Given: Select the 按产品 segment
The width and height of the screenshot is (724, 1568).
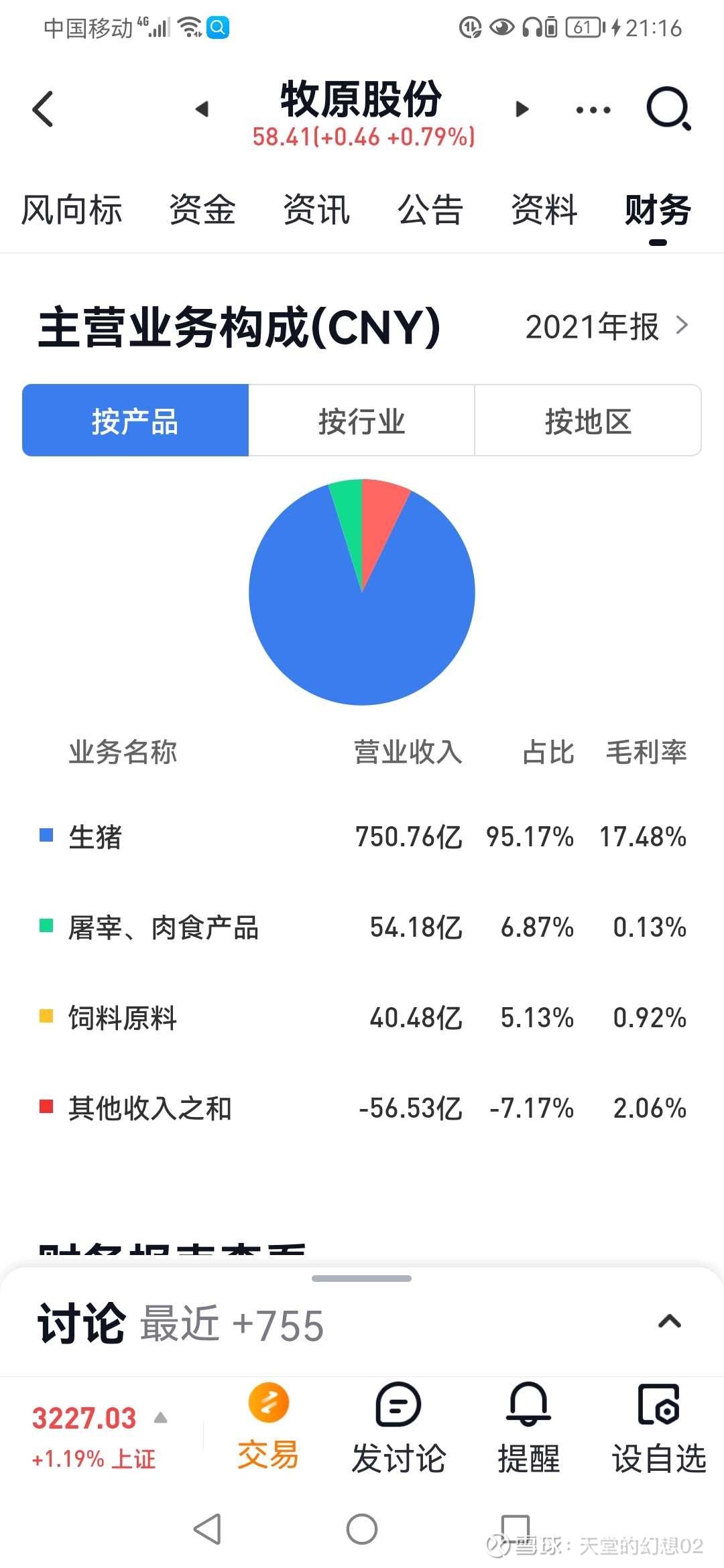Looking at the screenshot, I should coord(135,421).
